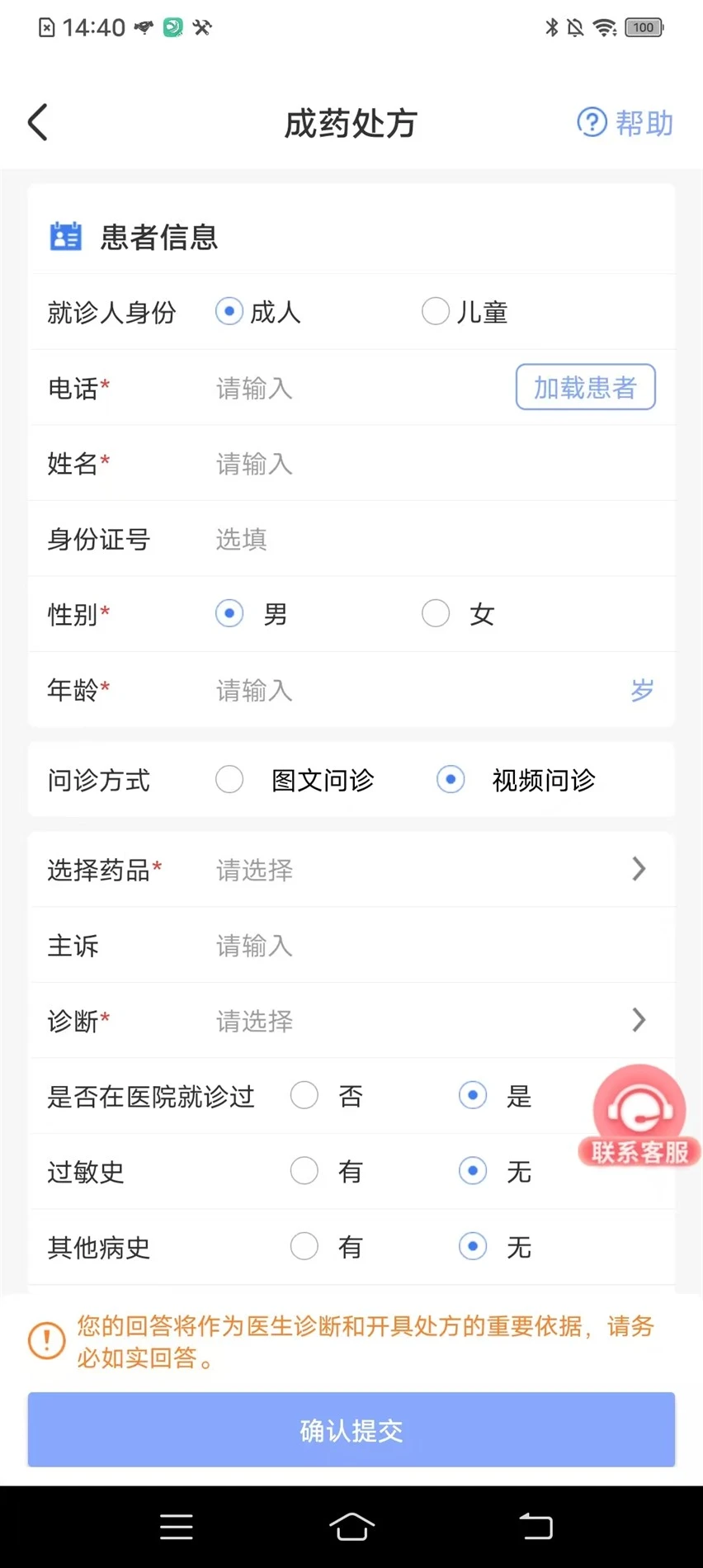
Task: Open the 诊断 selection list
Action: (352, 1021)
